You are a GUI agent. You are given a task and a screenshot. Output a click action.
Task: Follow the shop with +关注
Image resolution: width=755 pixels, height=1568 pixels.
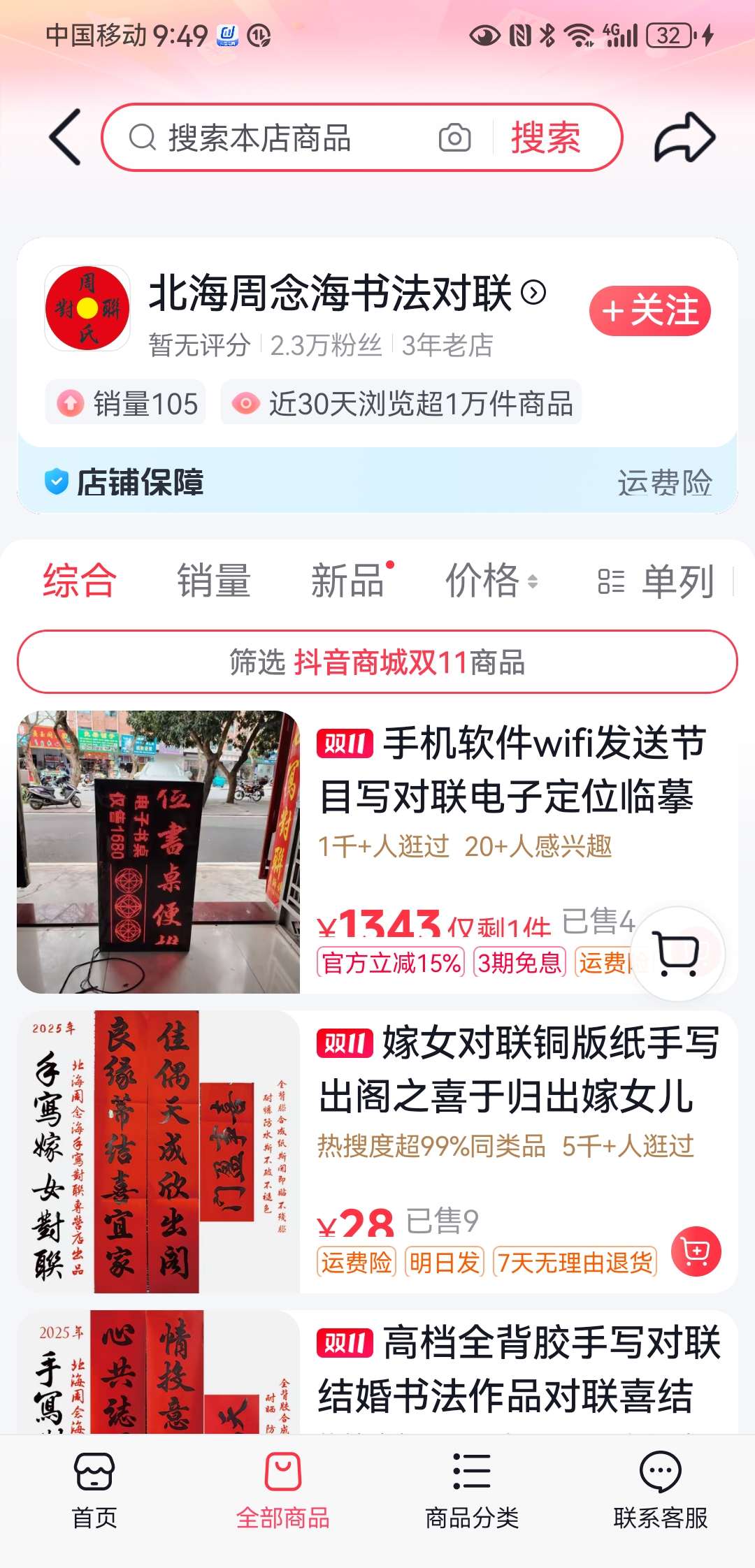tap(650, 311)
